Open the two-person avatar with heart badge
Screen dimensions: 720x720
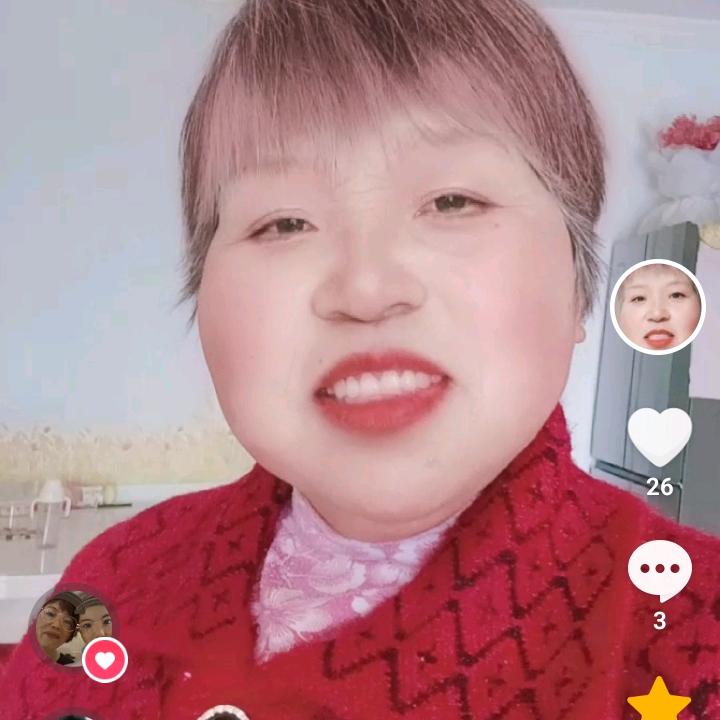coord(73,627)
